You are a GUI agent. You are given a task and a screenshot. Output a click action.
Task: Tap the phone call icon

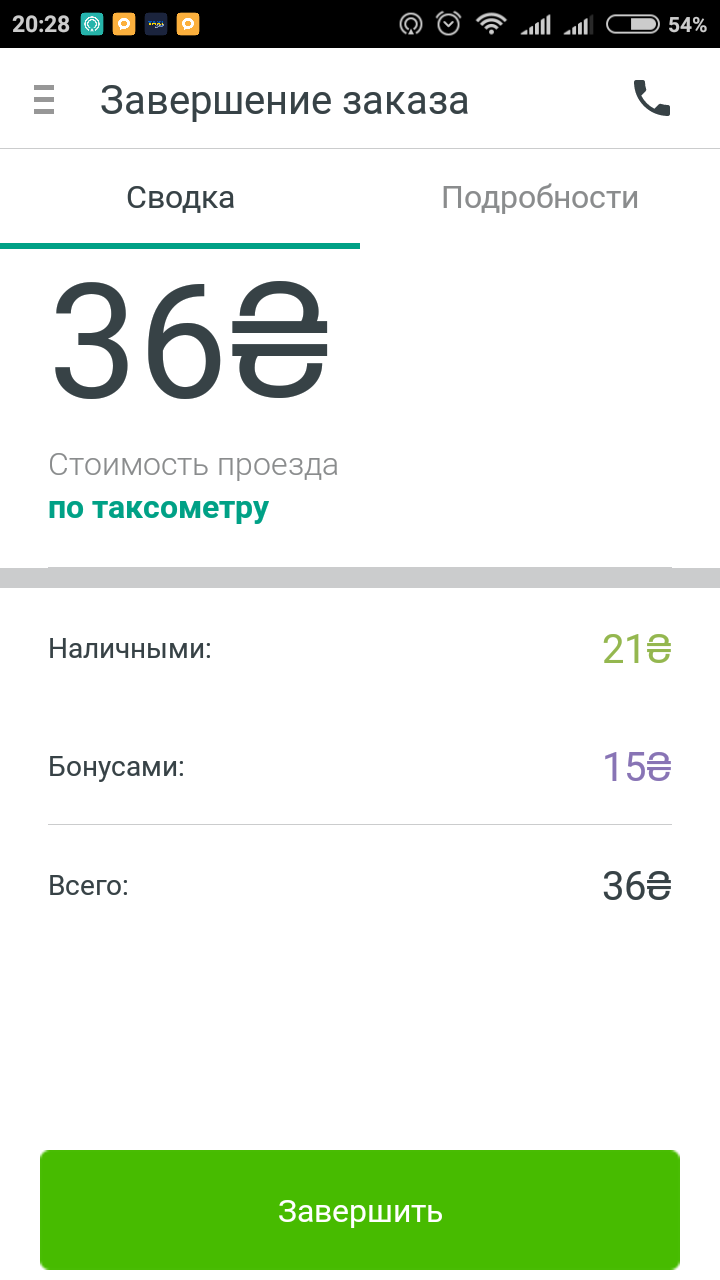[651, 99]
